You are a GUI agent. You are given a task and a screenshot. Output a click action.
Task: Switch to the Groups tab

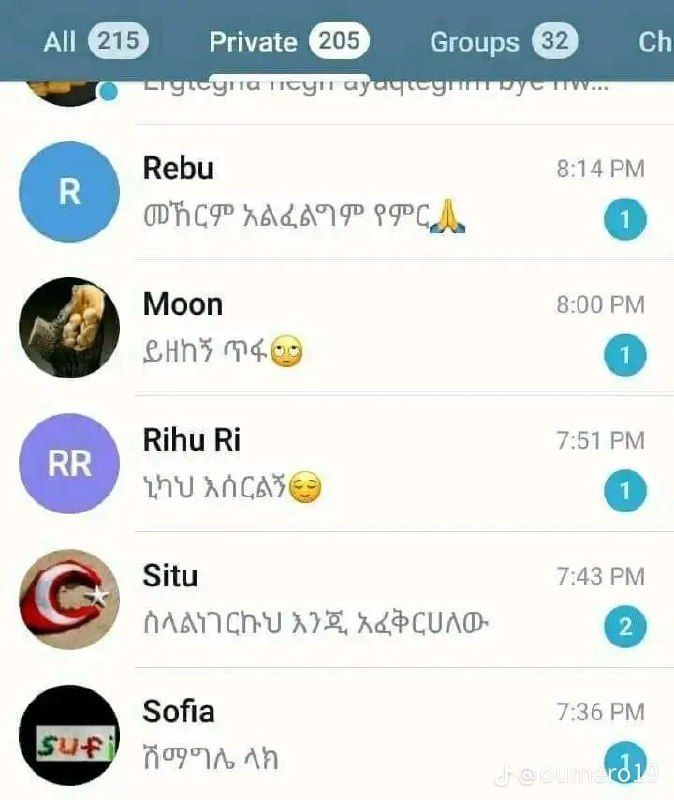[504, 41]
